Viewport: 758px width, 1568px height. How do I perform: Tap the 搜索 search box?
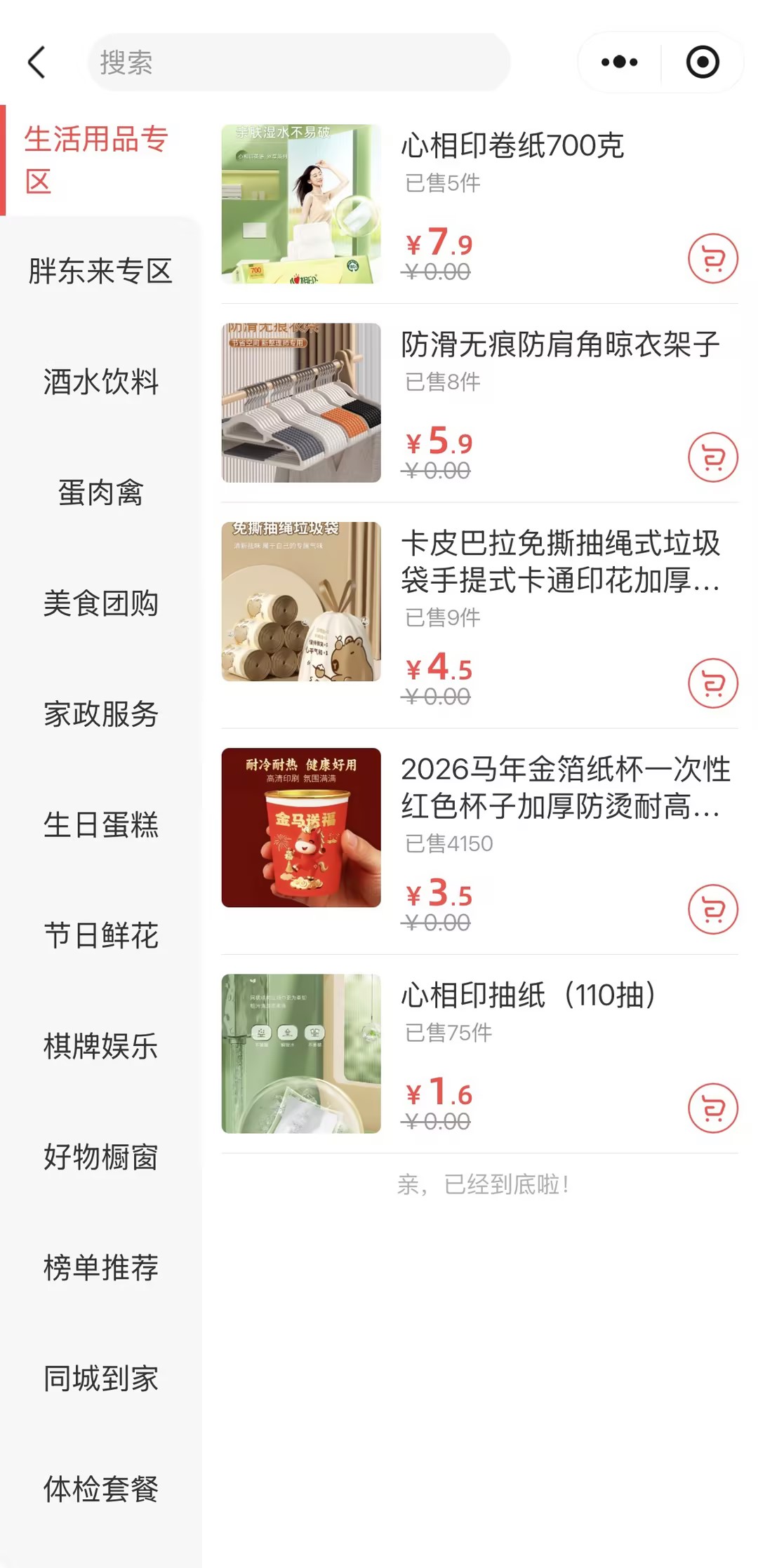tap(298, 62)
